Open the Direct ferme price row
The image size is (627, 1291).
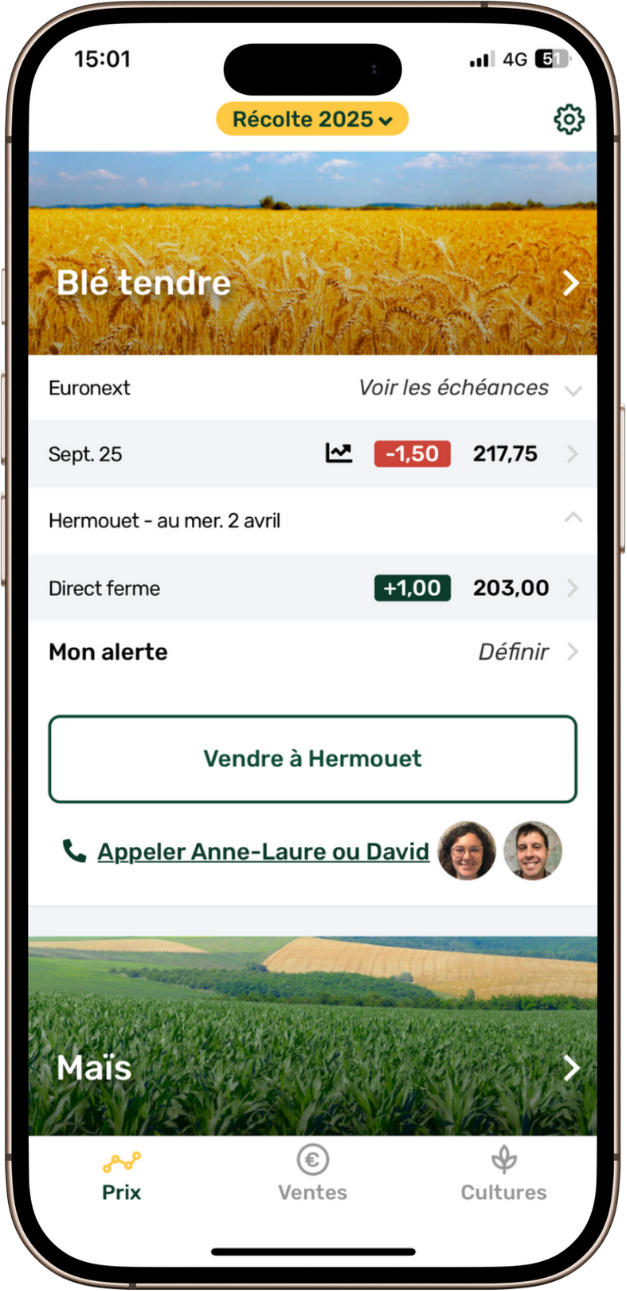tap(312, 588)
